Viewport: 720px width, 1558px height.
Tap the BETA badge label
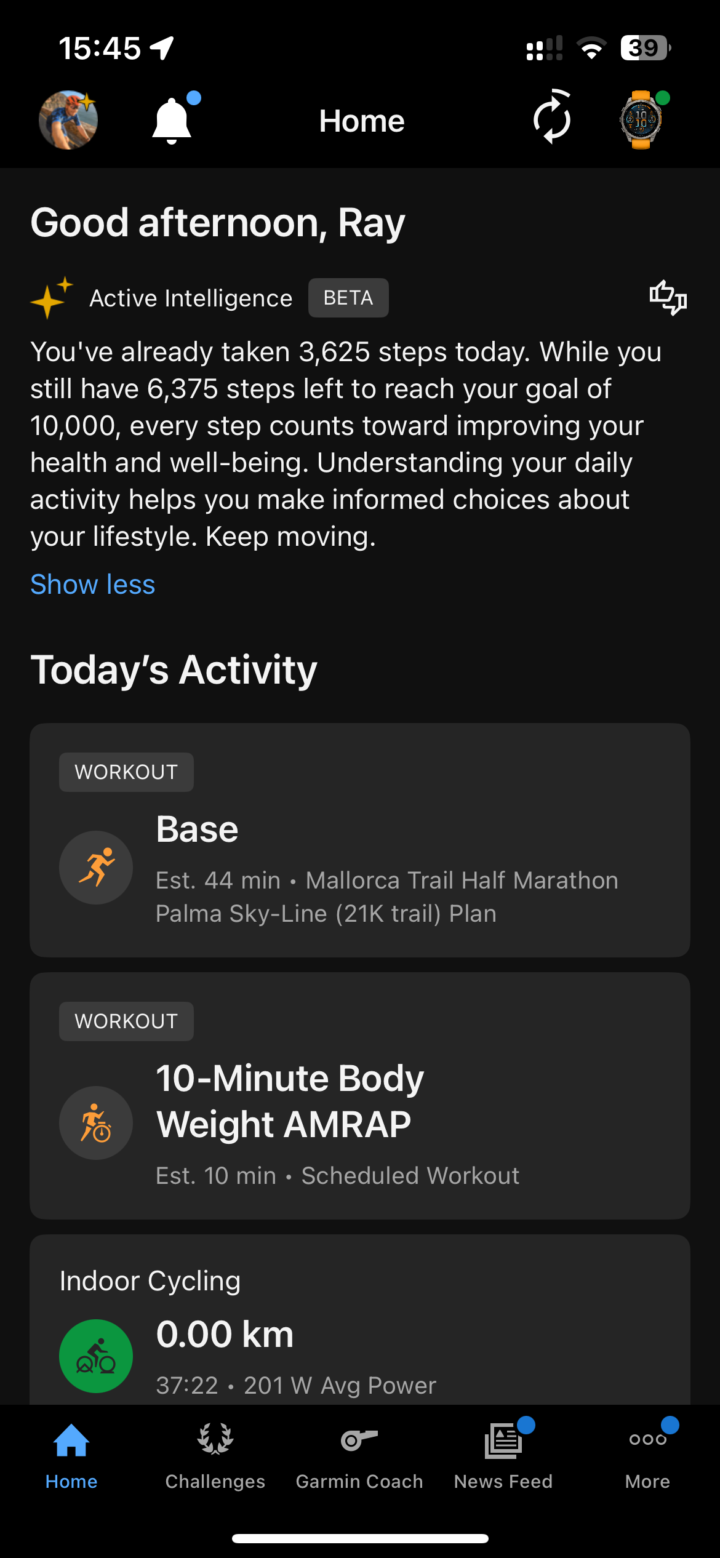[x=348, y=297]
